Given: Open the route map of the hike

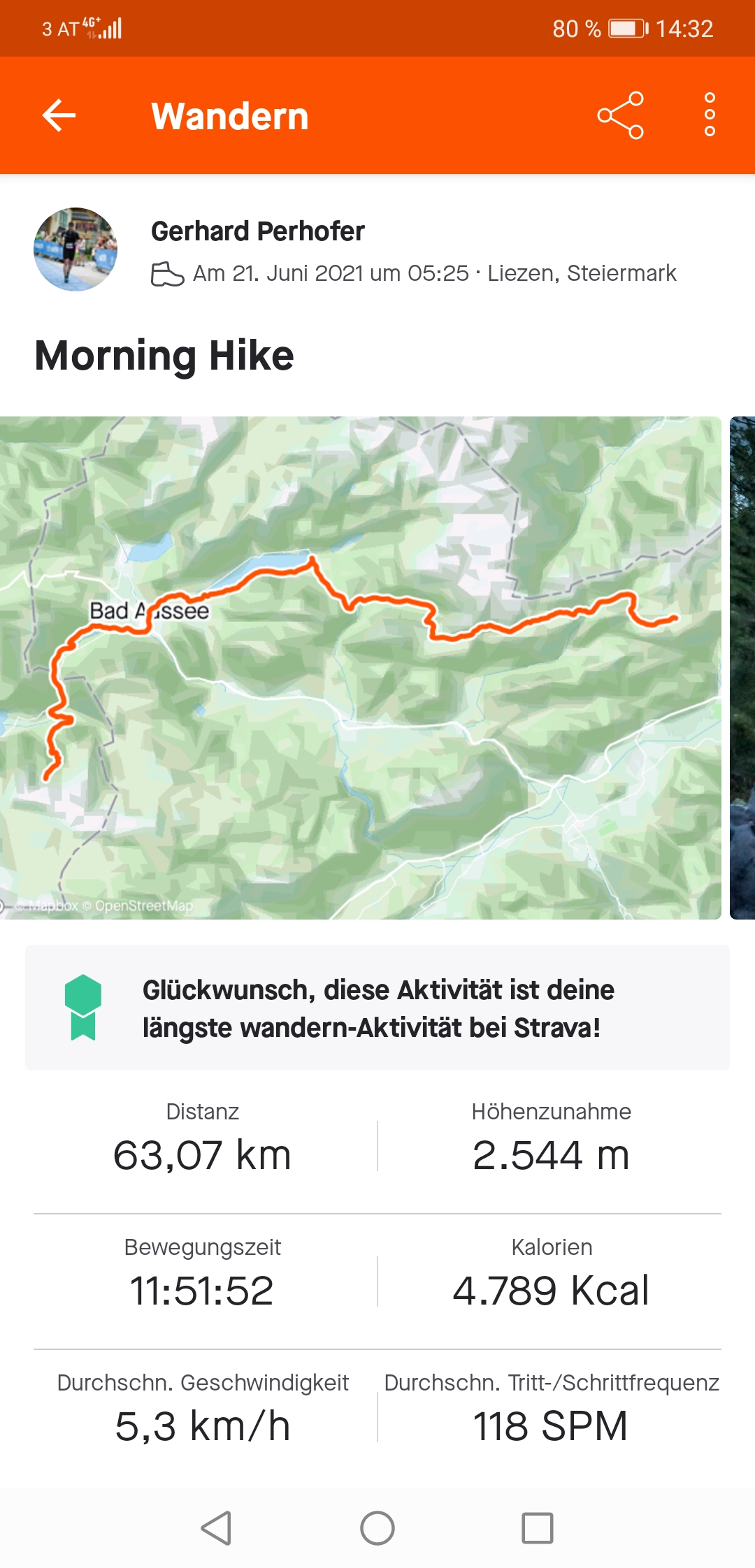Looking at the screenshot, I should [x=360, y=667].
